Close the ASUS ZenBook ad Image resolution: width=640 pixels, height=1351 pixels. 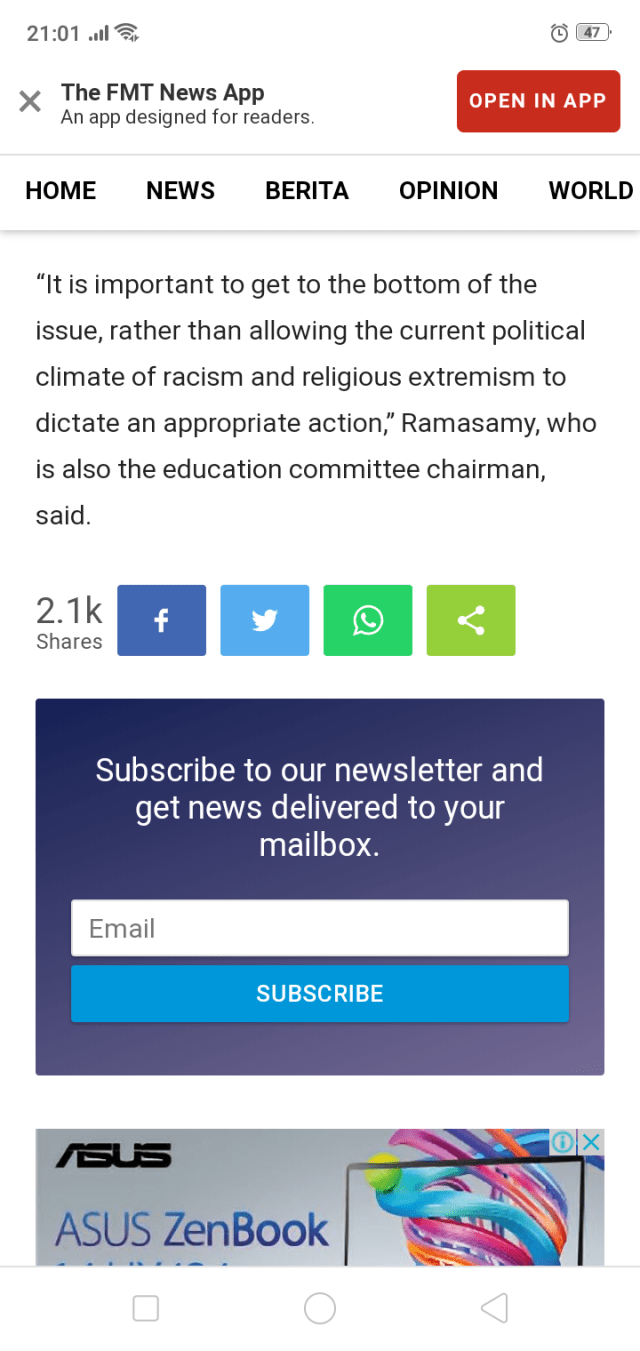[x=592, y=1141]
